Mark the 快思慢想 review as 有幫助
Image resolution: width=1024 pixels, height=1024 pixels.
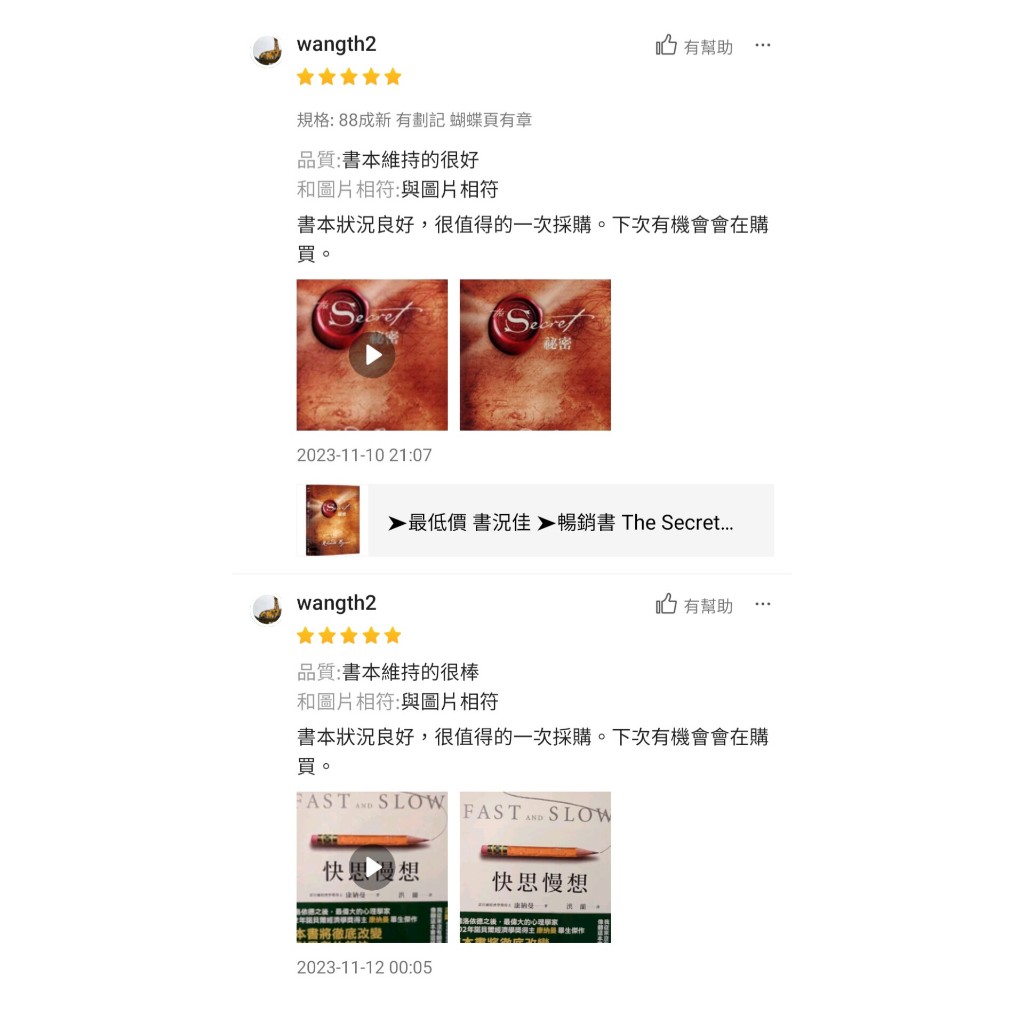coord(694,605)
